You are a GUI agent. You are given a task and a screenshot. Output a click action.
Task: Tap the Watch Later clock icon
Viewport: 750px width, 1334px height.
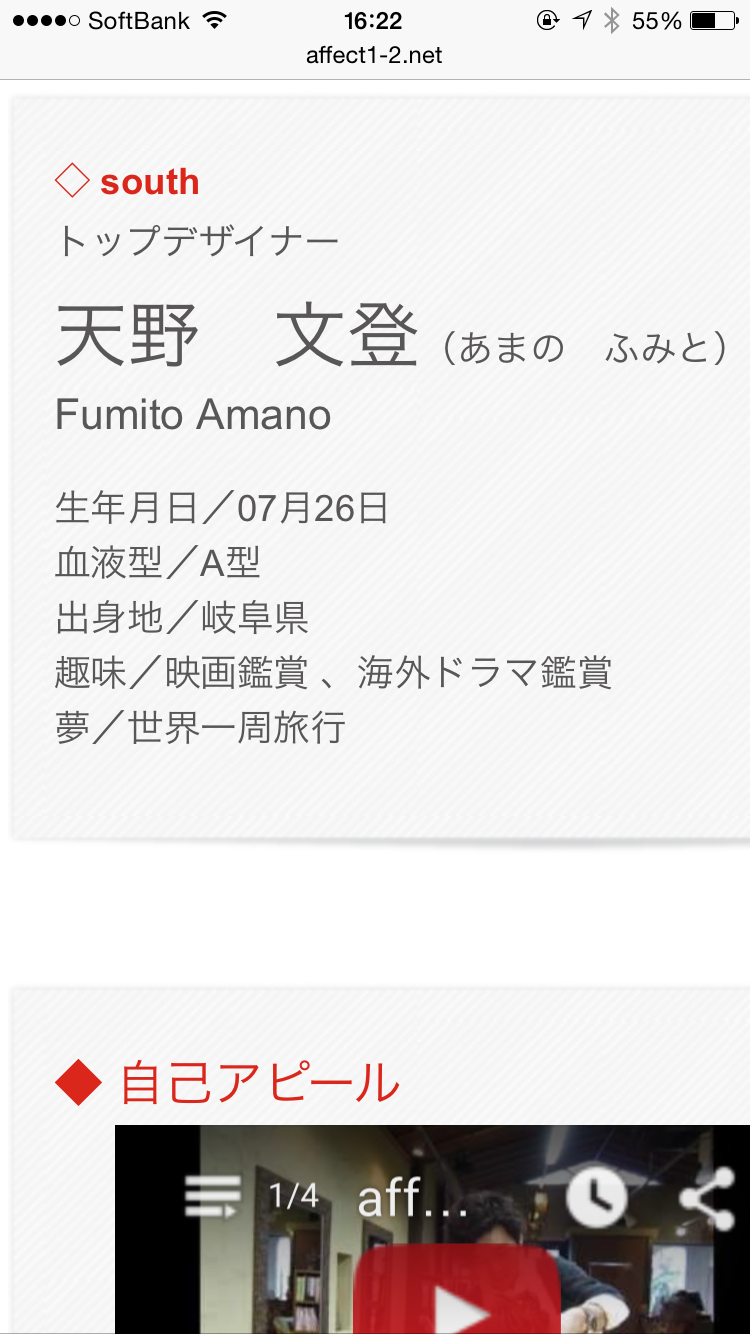click(597, 1196)
